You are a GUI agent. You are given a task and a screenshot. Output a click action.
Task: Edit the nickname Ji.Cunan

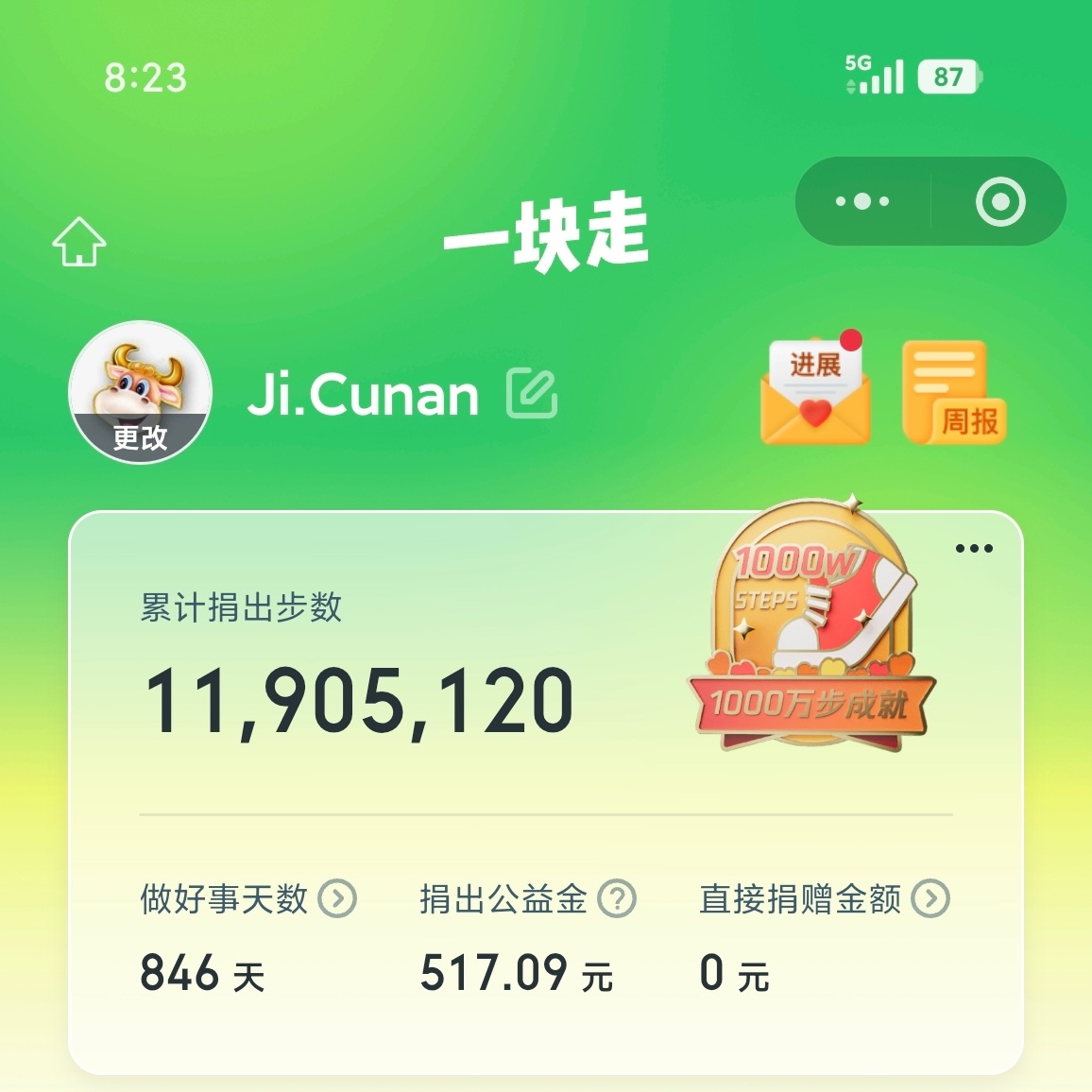tap(532, 393)
